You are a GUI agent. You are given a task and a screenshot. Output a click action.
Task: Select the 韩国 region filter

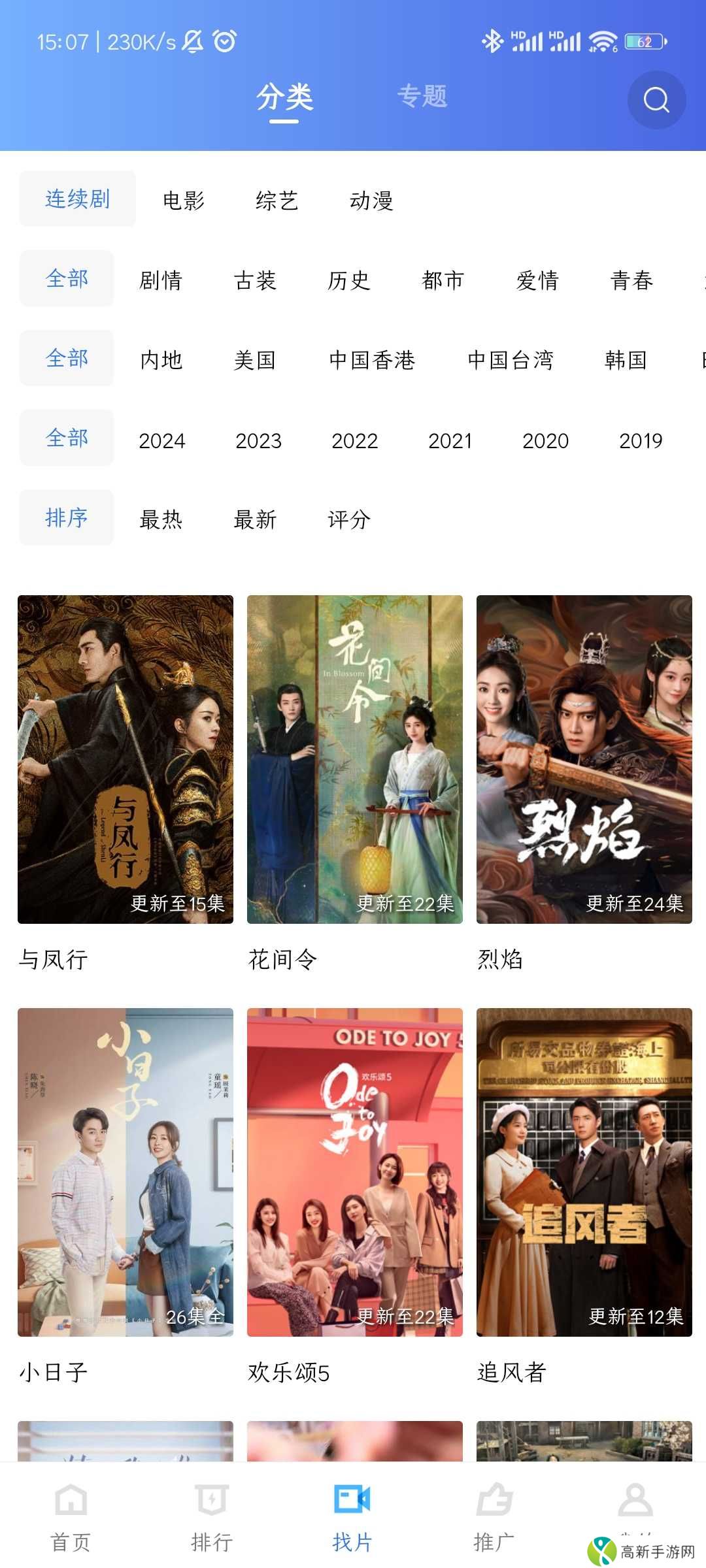click(x=626, y=361)
